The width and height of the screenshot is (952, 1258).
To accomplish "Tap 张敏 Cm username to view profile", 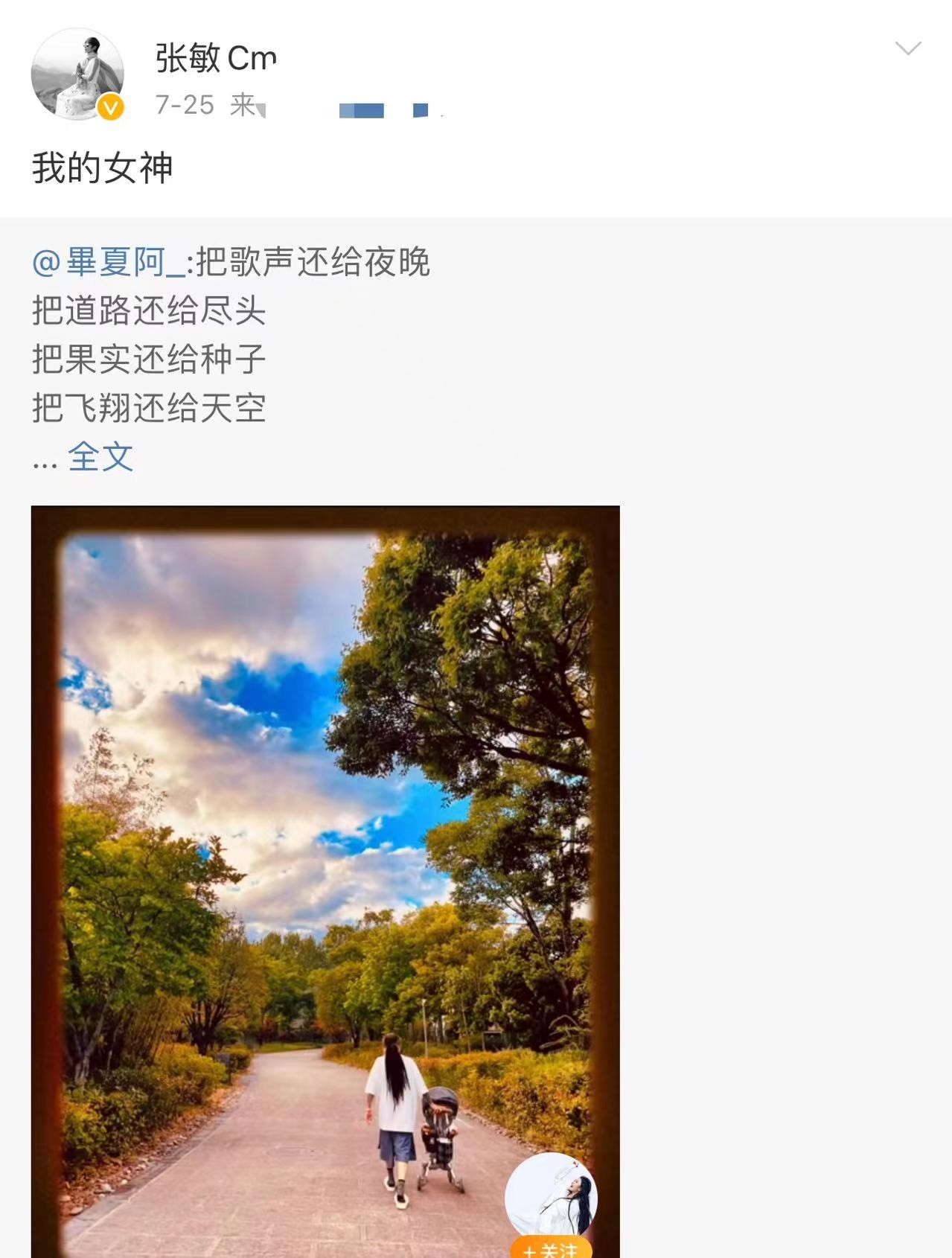I will click(x=216, y=58).
